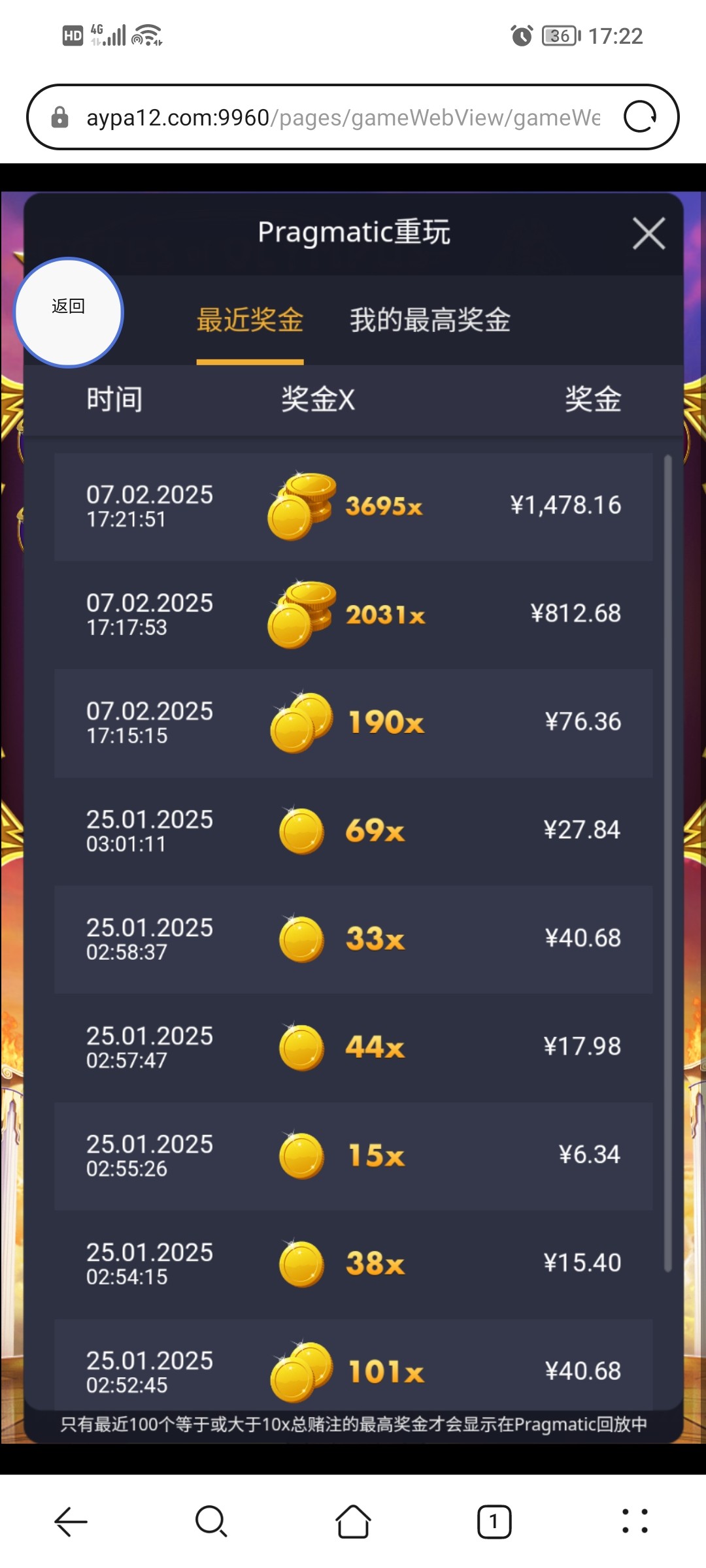Open the 3695x win replay
This screenshot has height=1568, width=706.
[x=353, y=506]
